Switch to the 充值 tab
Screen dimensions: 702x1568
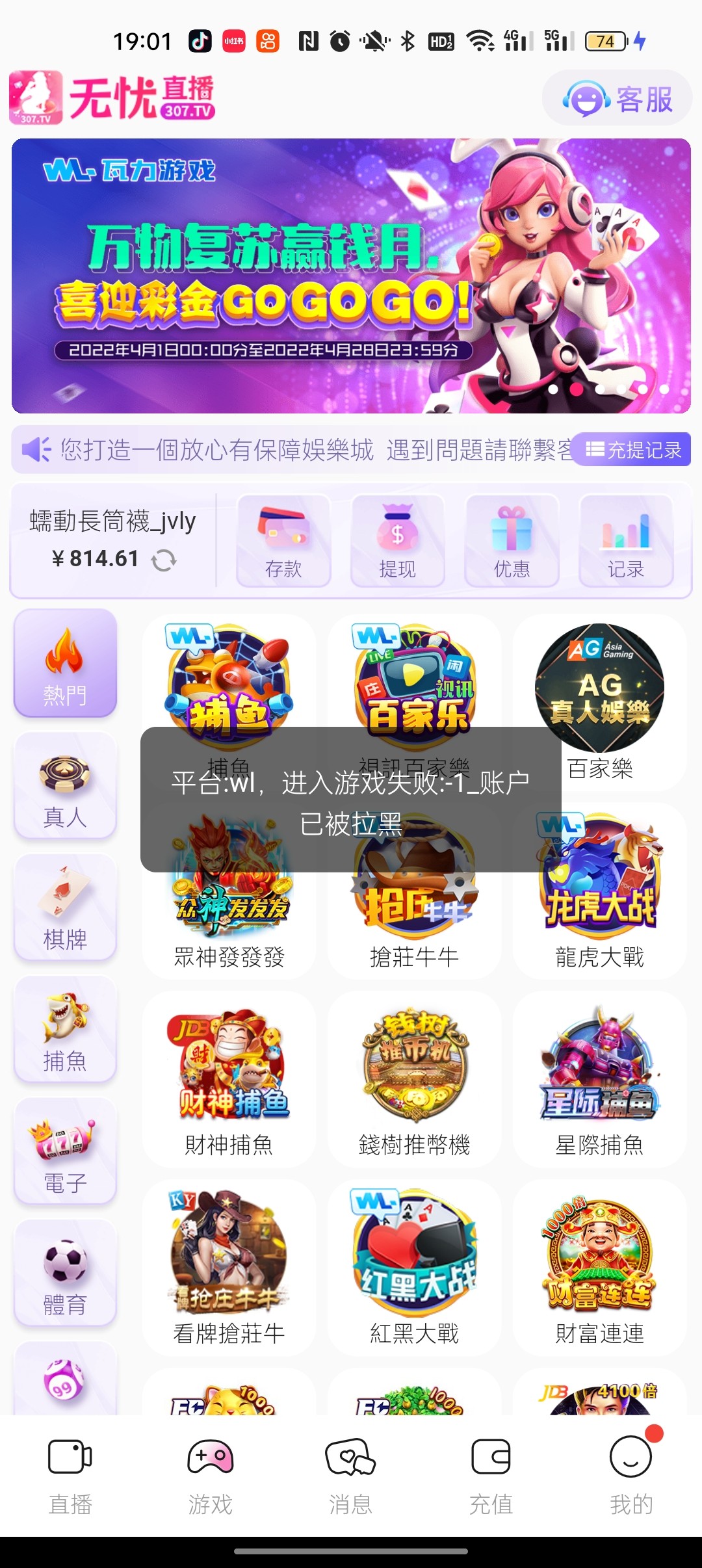(x=491, y=1476)
